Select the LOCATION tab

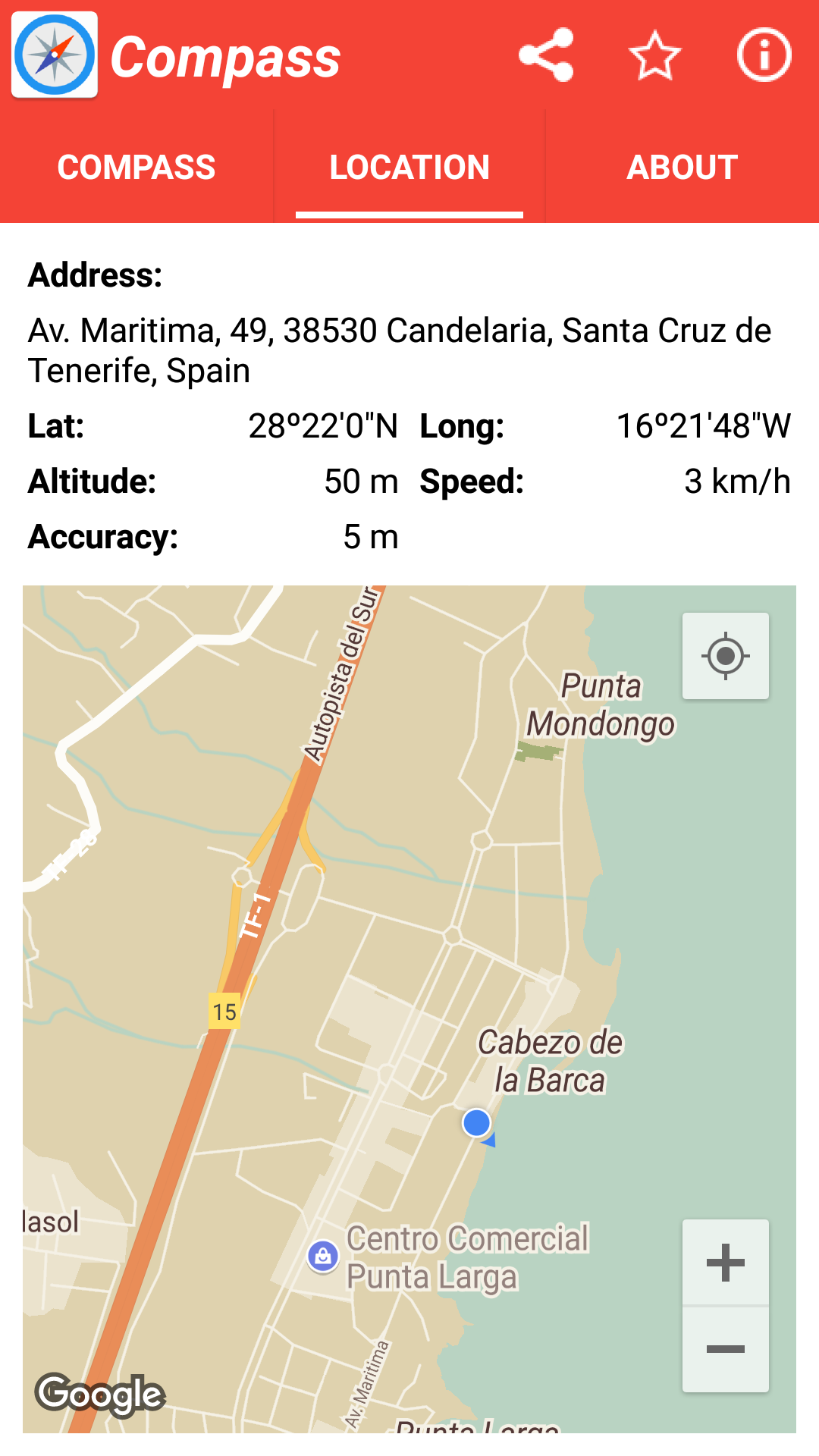409,166
